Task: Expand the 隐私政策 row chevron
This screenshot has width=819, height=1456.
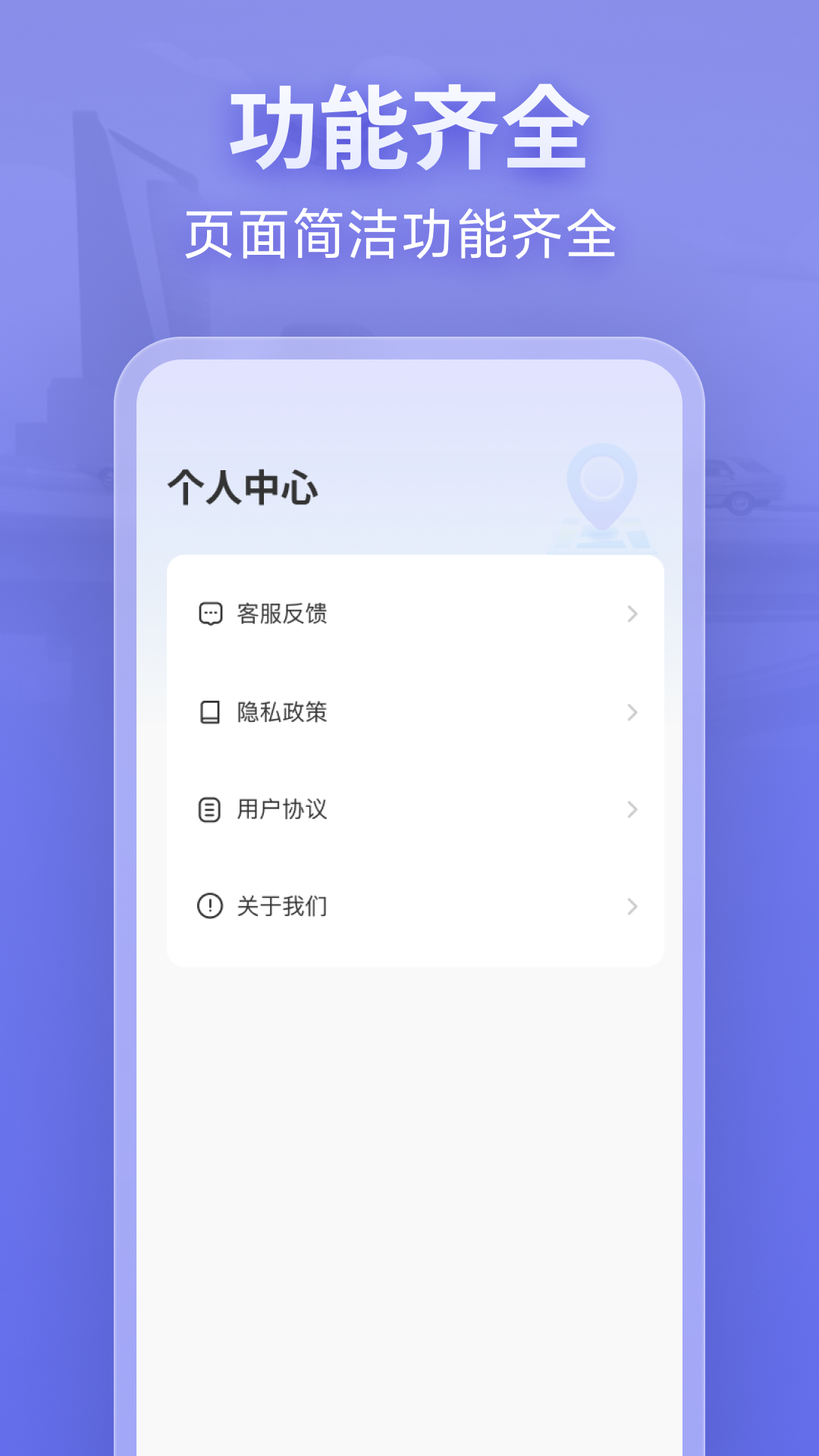Action: [x=632, y=712]
